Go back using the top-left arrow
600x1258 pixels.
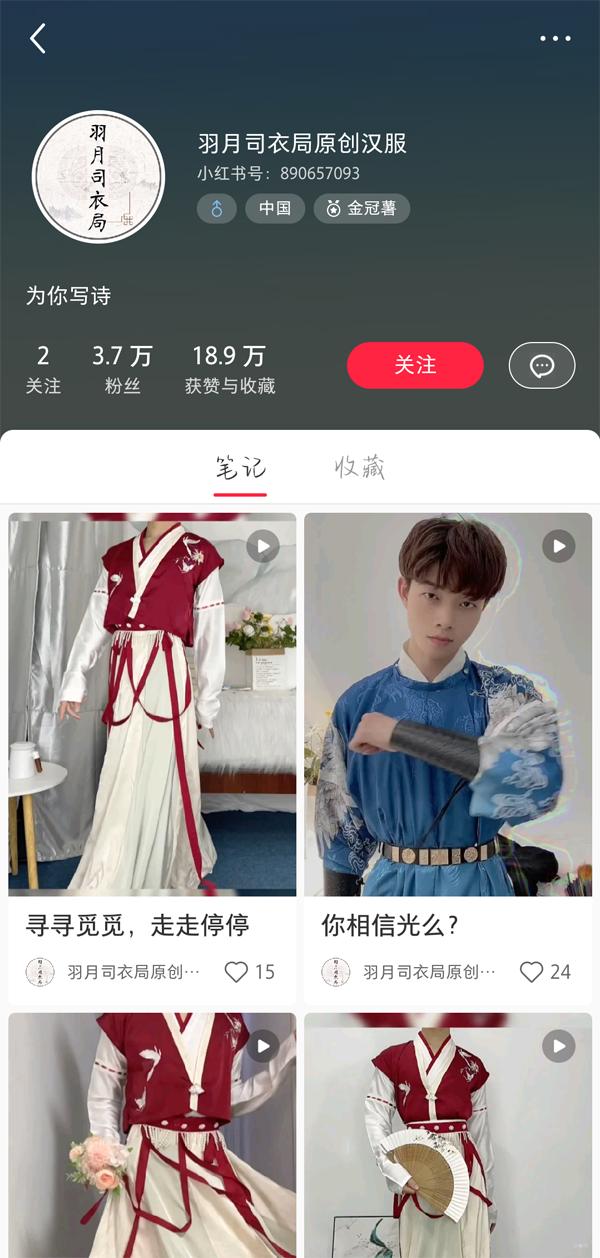(38, 39)
